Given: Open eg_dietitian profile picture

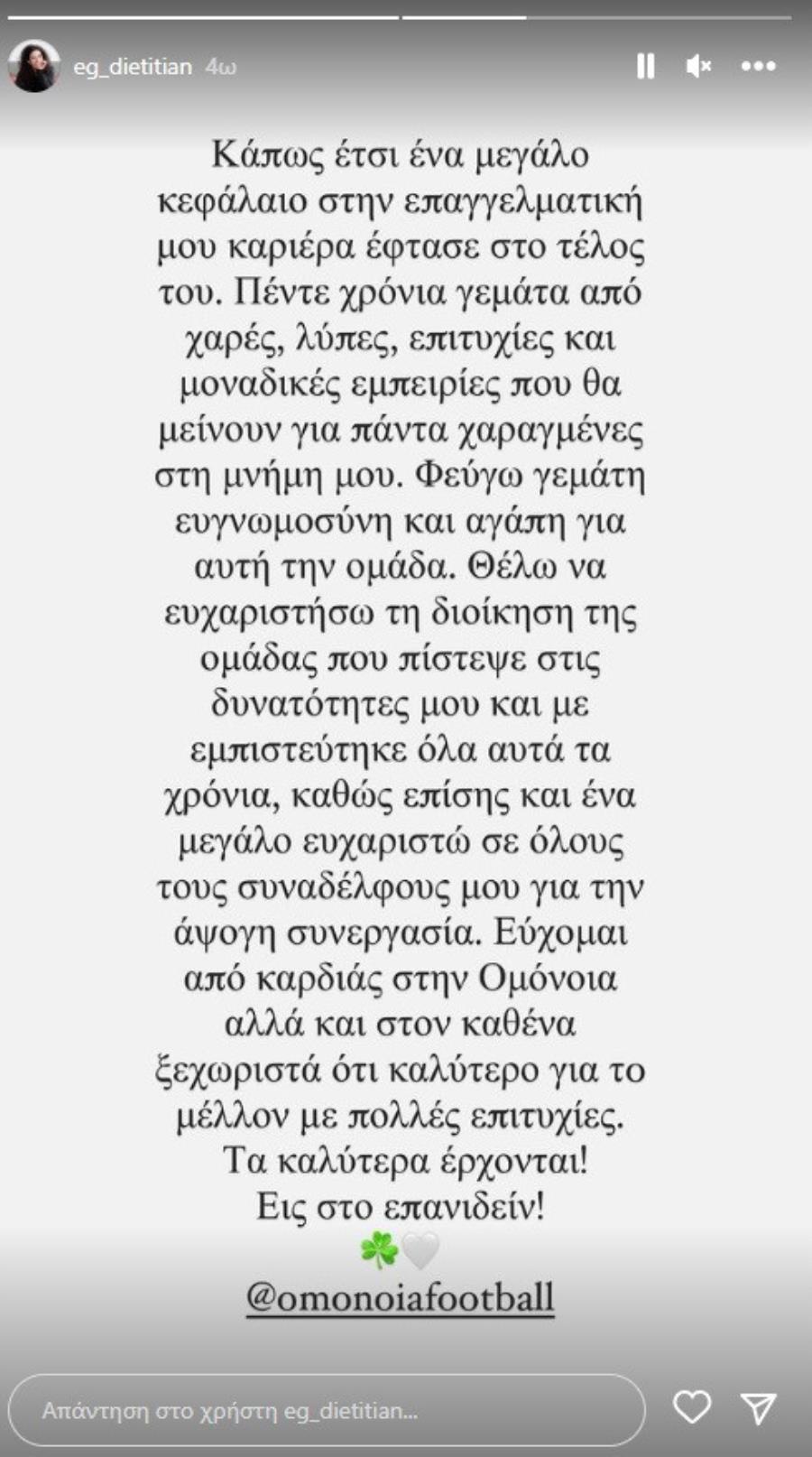Looking at the screenshot, I should tap(33, 66).
